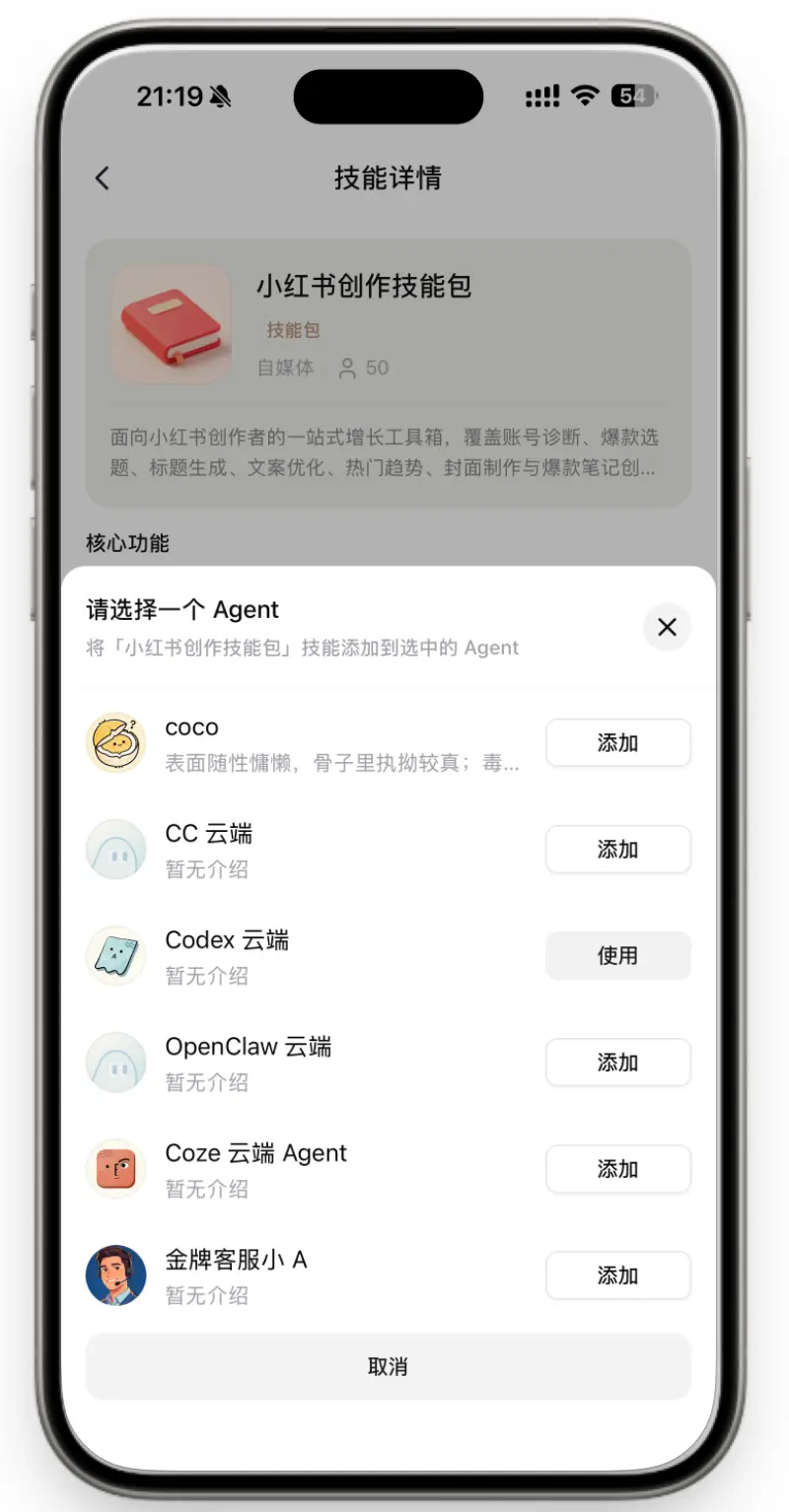This screenshot has height=1512, width=789.
Task: Add the skill to Coze 云端 Agent
Action: pyautogui.click(x=618, y=1169)
